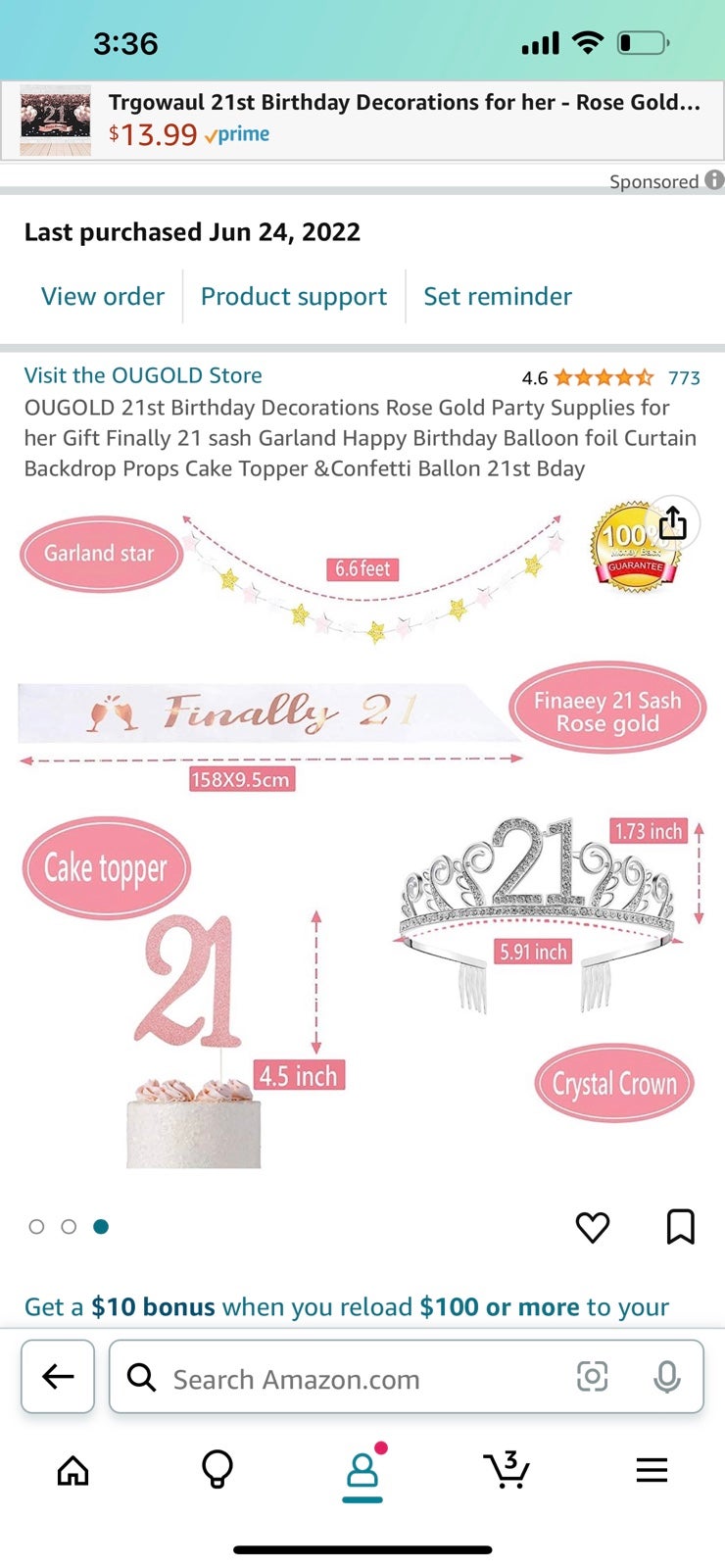Open camera search in the search bar
Viewport: 725px width, 1568px height.
click(x=593, y=1377)
